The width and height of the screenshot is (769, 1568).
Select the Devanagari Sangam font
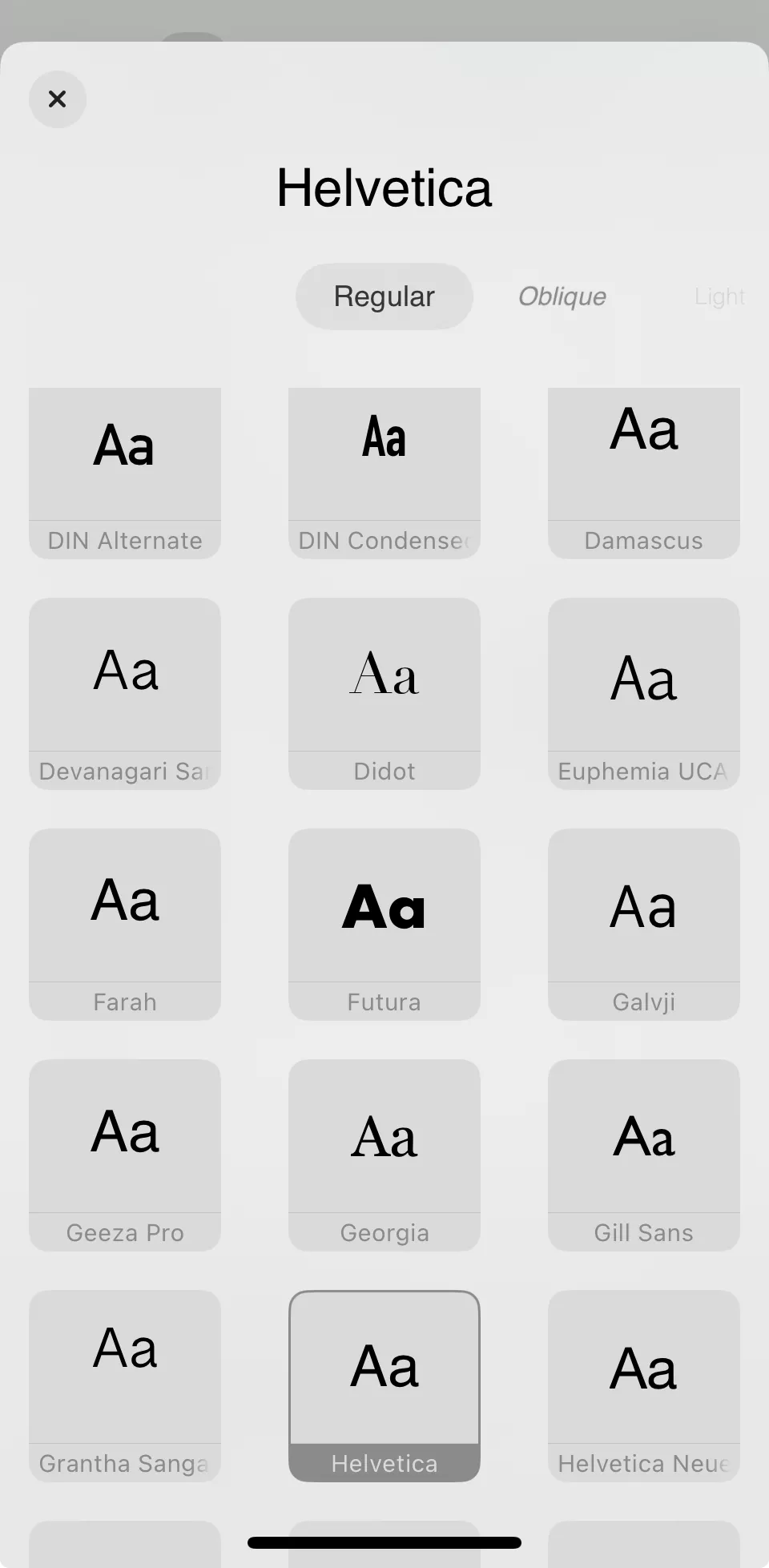(x=124, y=693)
